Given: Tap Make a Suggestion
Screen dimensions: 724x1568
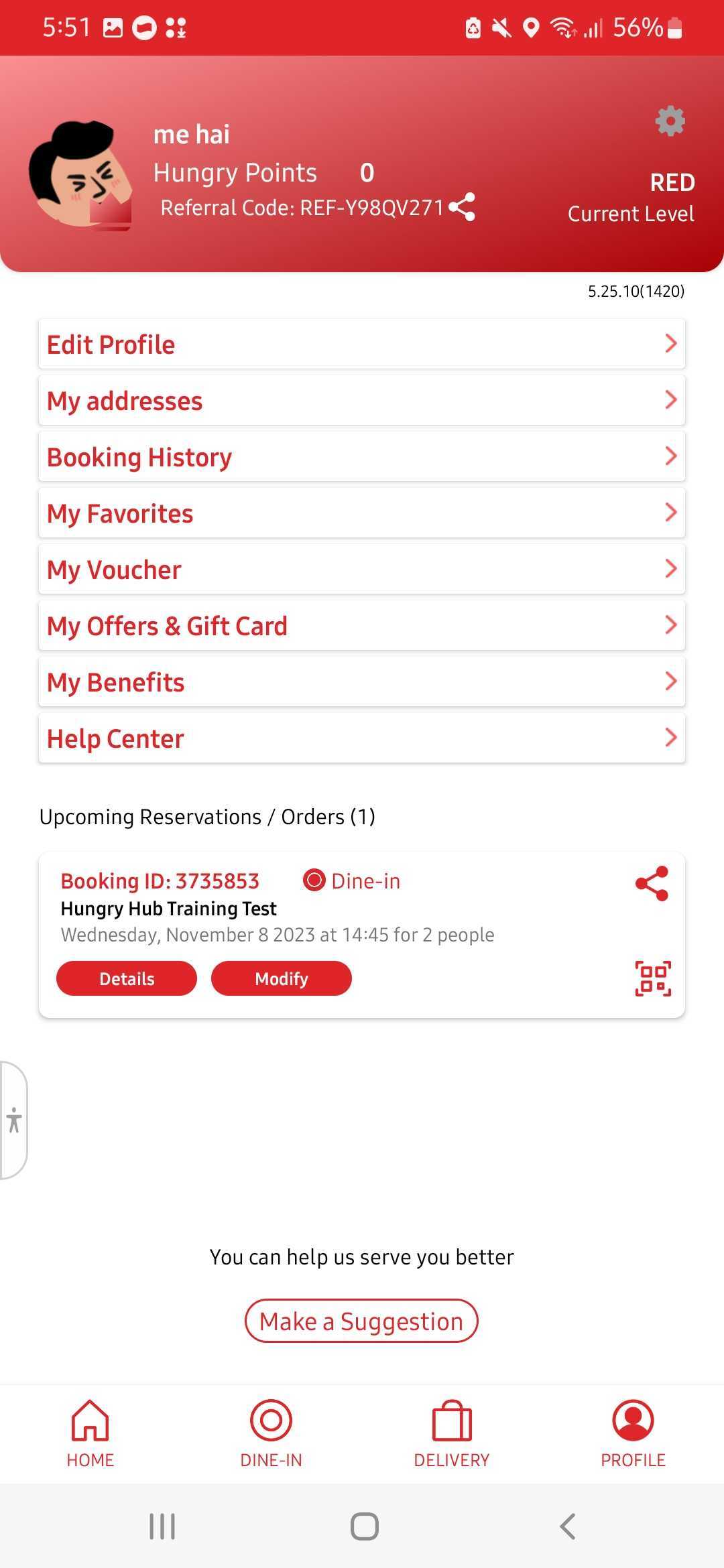Looking at the screenshot, I should pos(361,1321).
